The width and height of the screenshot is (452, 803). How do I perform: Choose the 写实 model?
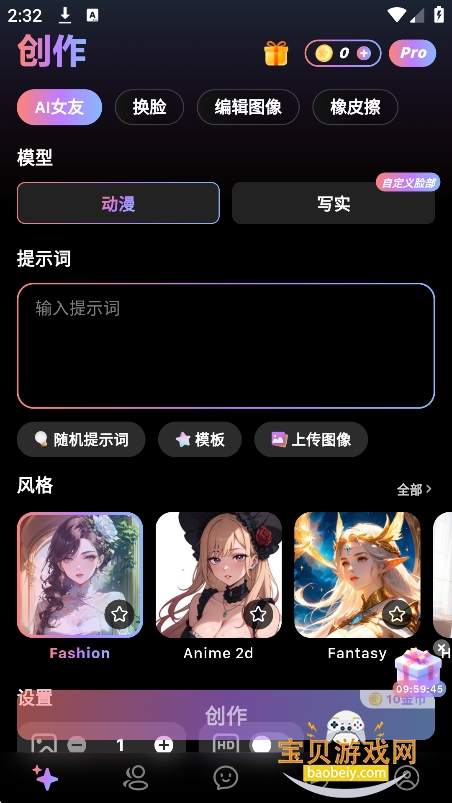click(333, 203)
